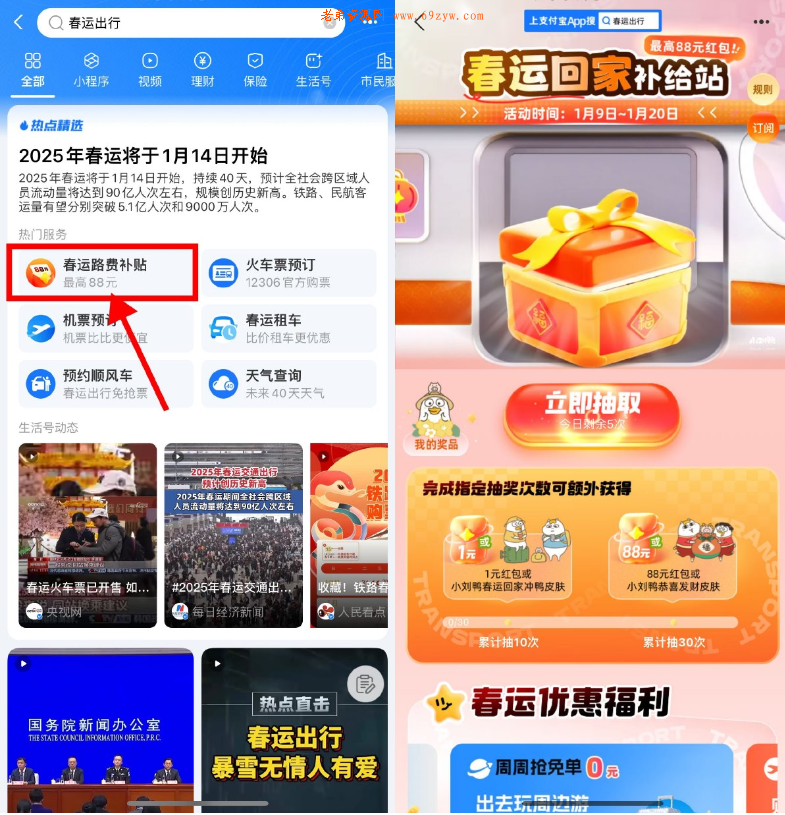785x815 pixels.
Task: Tap the 立即抽取 draw button
Action: (x=592, y=411)
